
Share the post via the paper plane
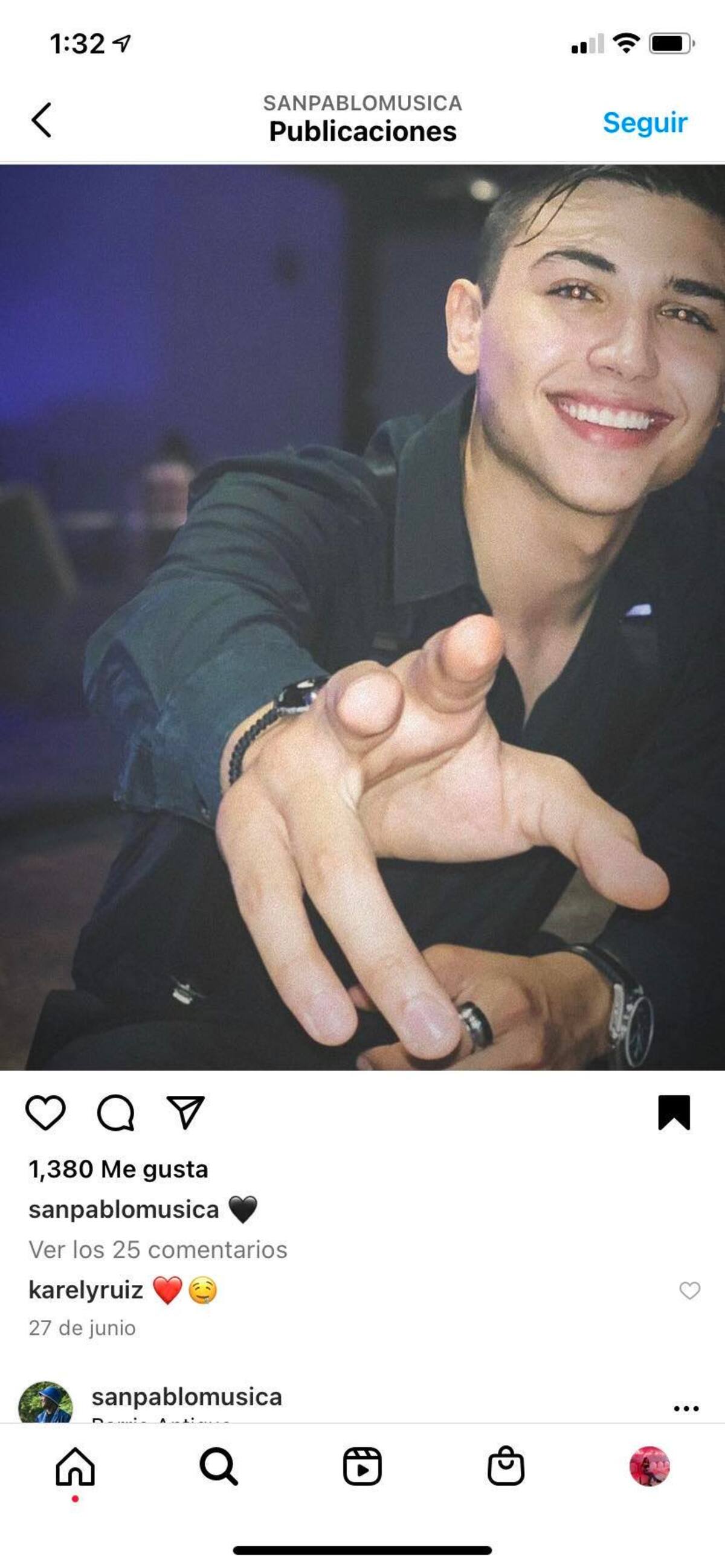pos(185,1112)
